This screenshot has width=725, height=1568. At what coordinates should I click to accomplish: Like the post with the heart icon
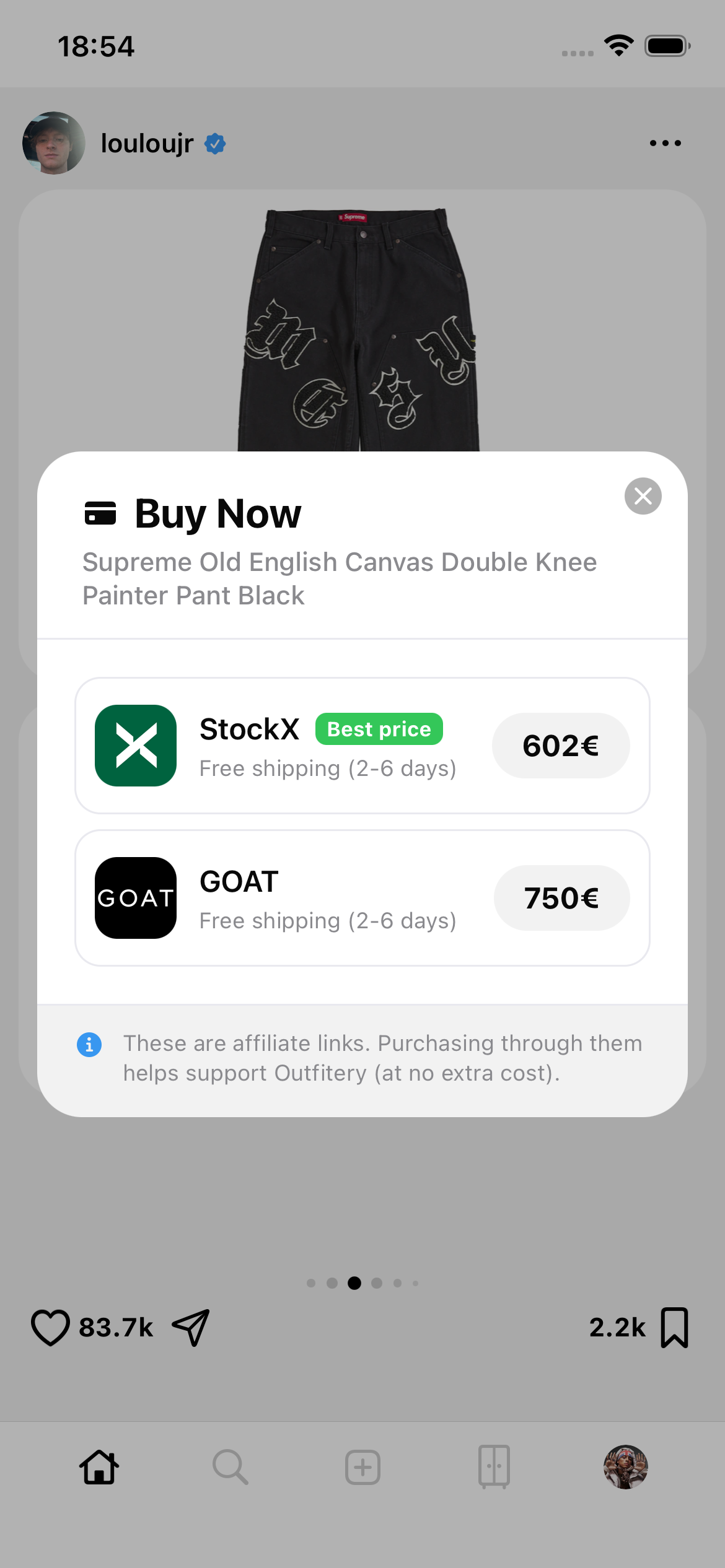[53, 1327]
